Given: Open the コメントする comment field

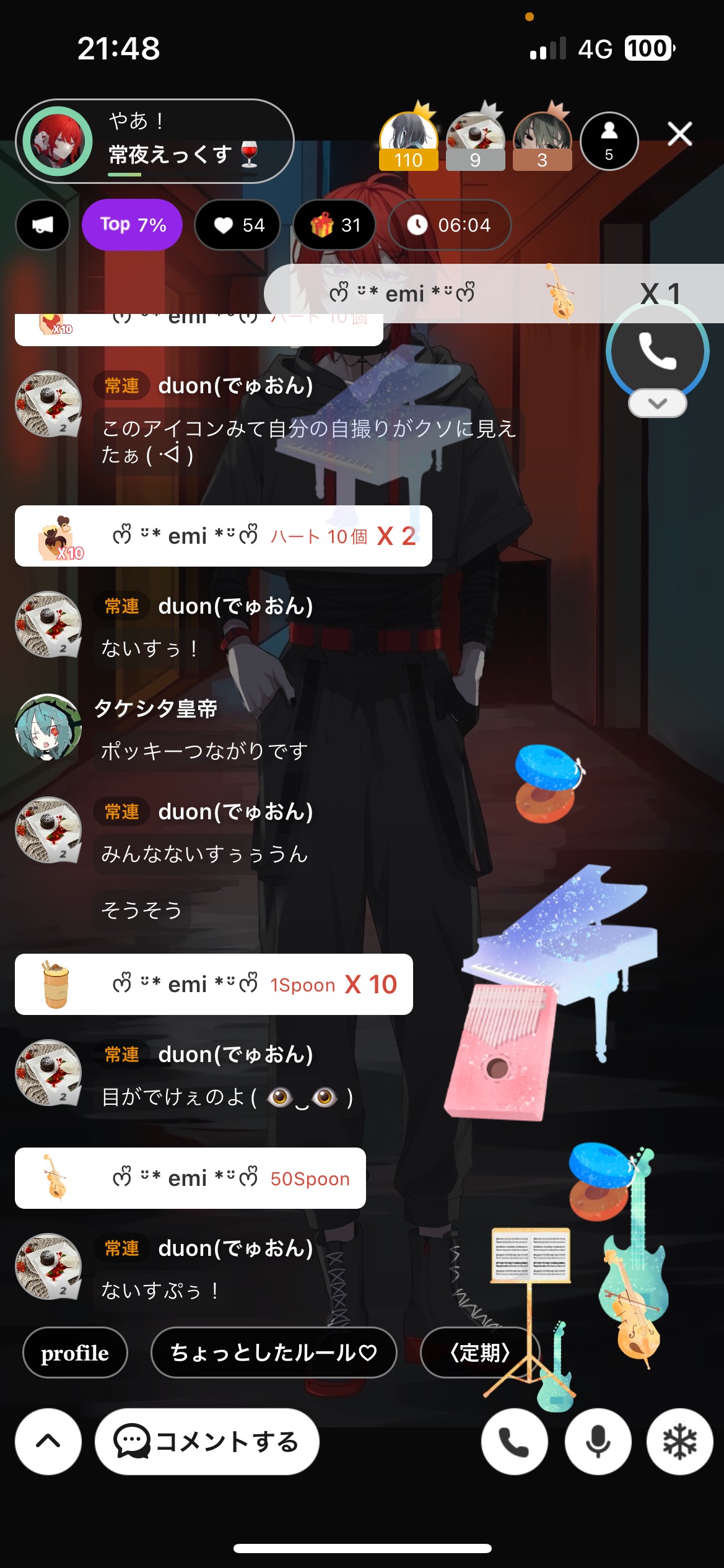Looking at the screenshot, I should 207,1442.
